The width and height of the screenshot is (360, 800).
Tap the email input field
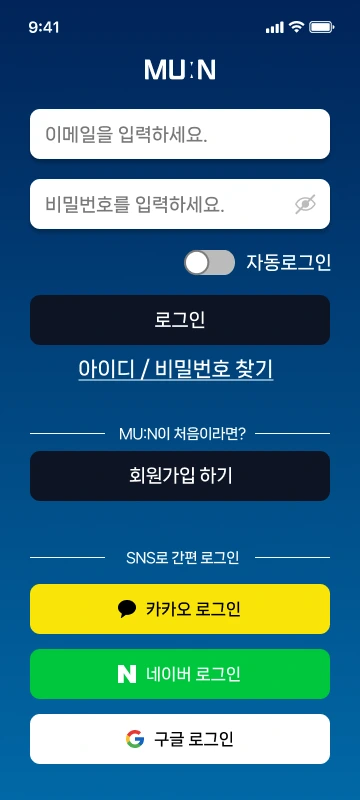(x=180, y=134)
